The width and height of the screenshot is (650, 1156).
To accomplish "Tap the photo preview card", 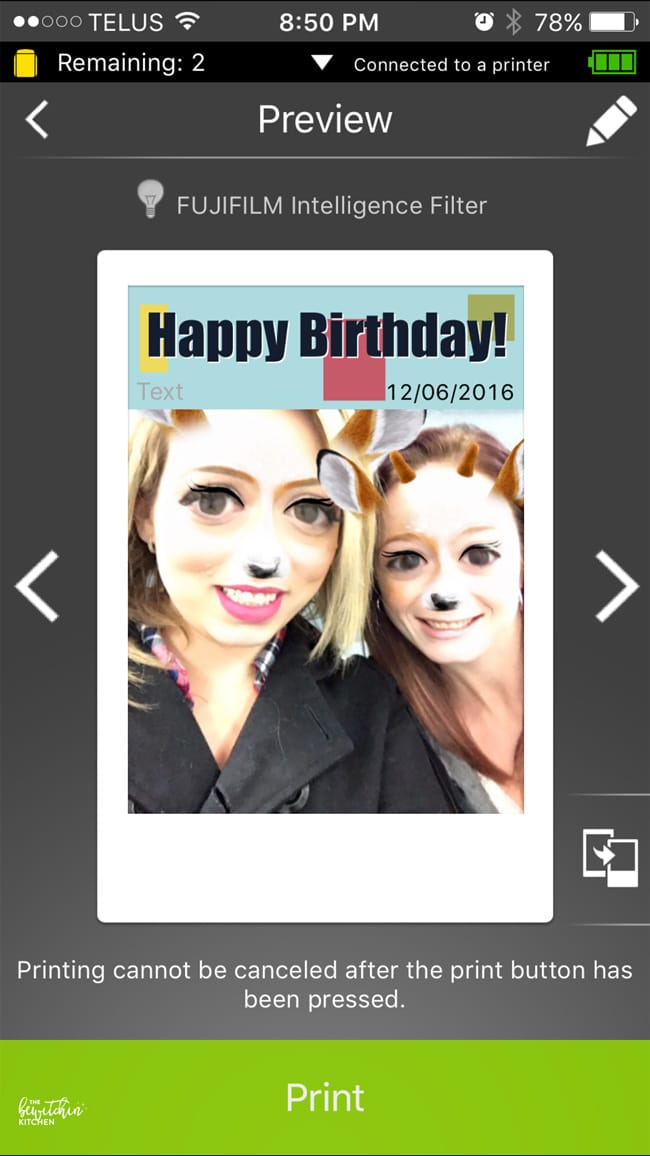I will [x=325, y=586].
